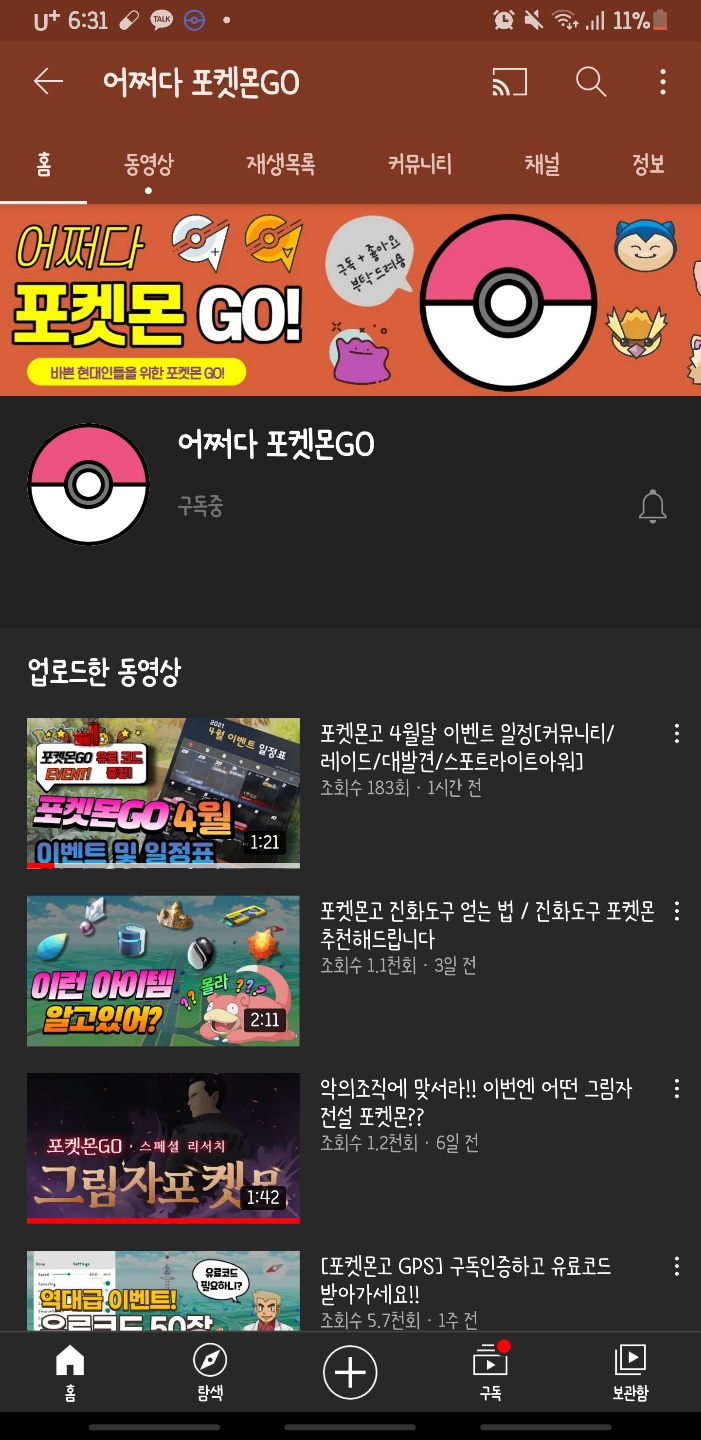Go to the 구독 subscriptions tab
This screenshot has width=701, height=1440.
point(490,1372)
